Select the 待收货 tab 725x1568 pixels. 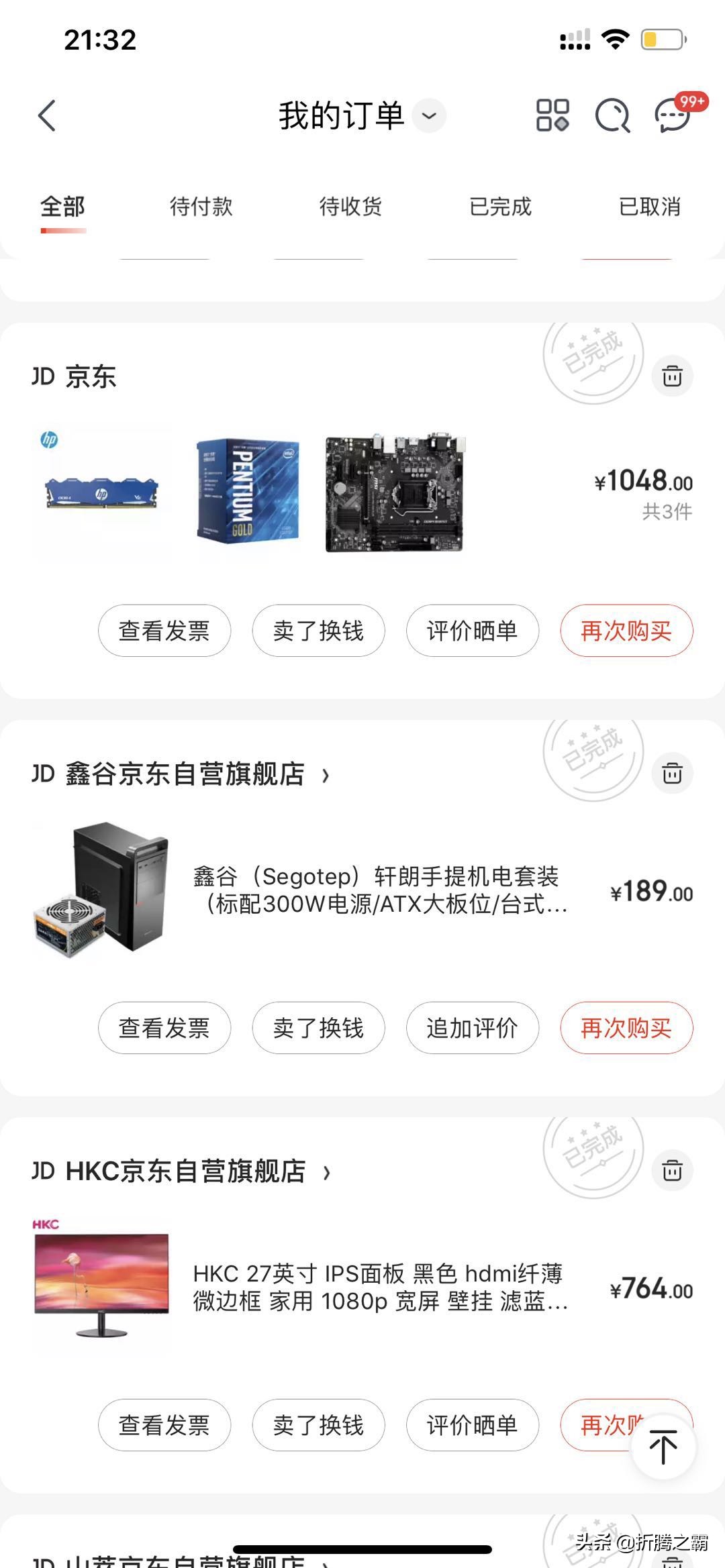click(350, 207)
